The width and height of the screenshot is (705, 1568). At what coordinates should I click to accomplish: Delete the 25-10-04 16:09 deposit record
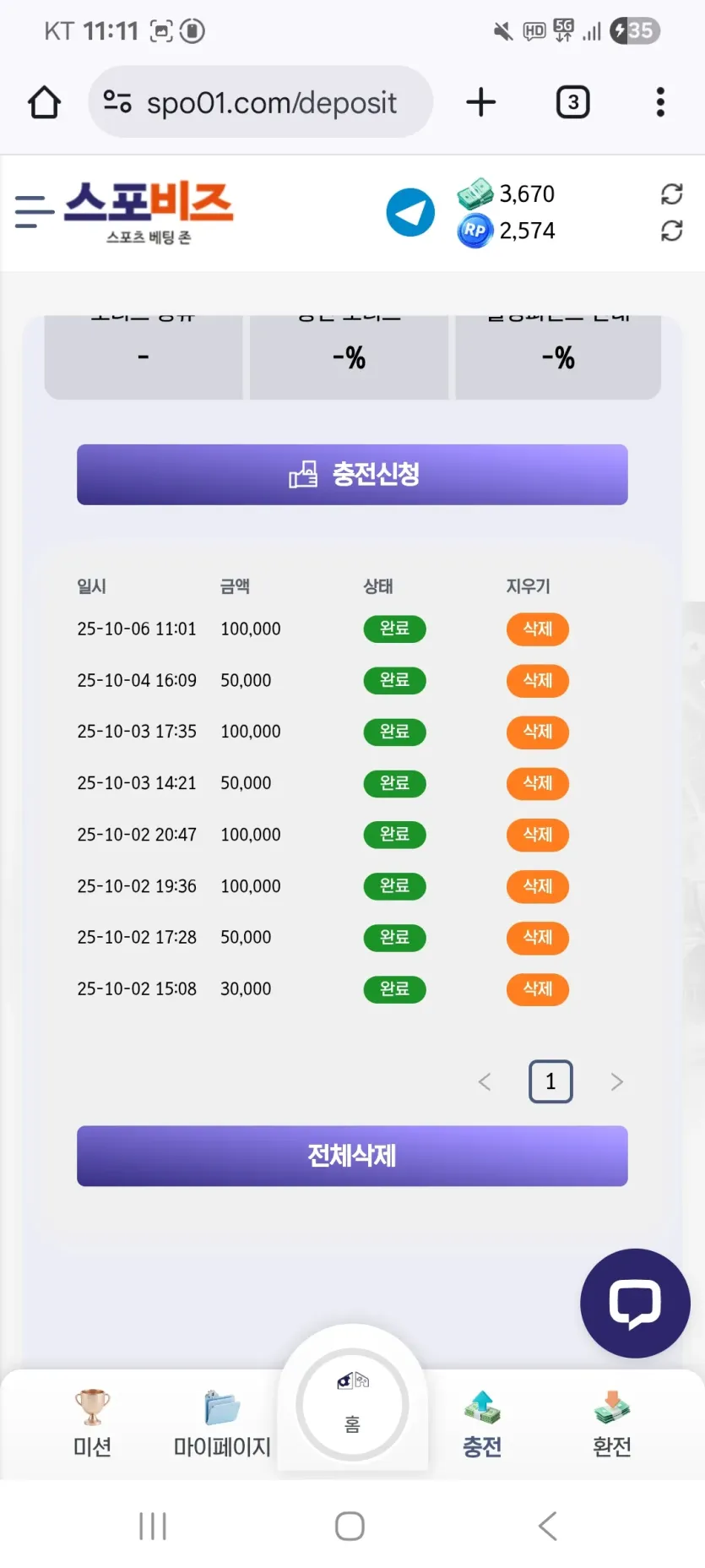pyautogui.click(x=538, y=681)
